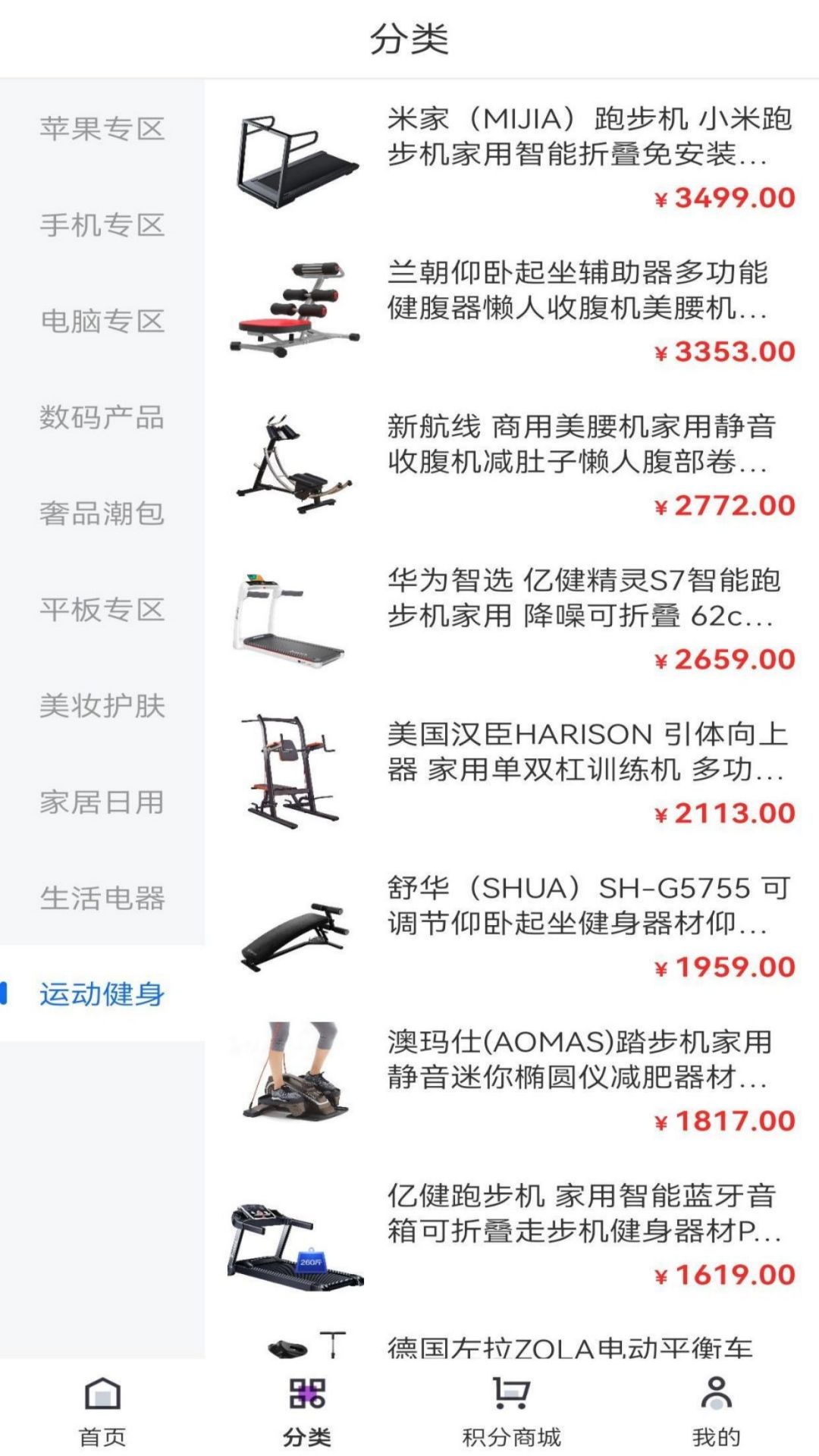The height and width of the screenshot is (1456, 819).
Task: Switch to 家居日用 category
Action: pos(102,802)
